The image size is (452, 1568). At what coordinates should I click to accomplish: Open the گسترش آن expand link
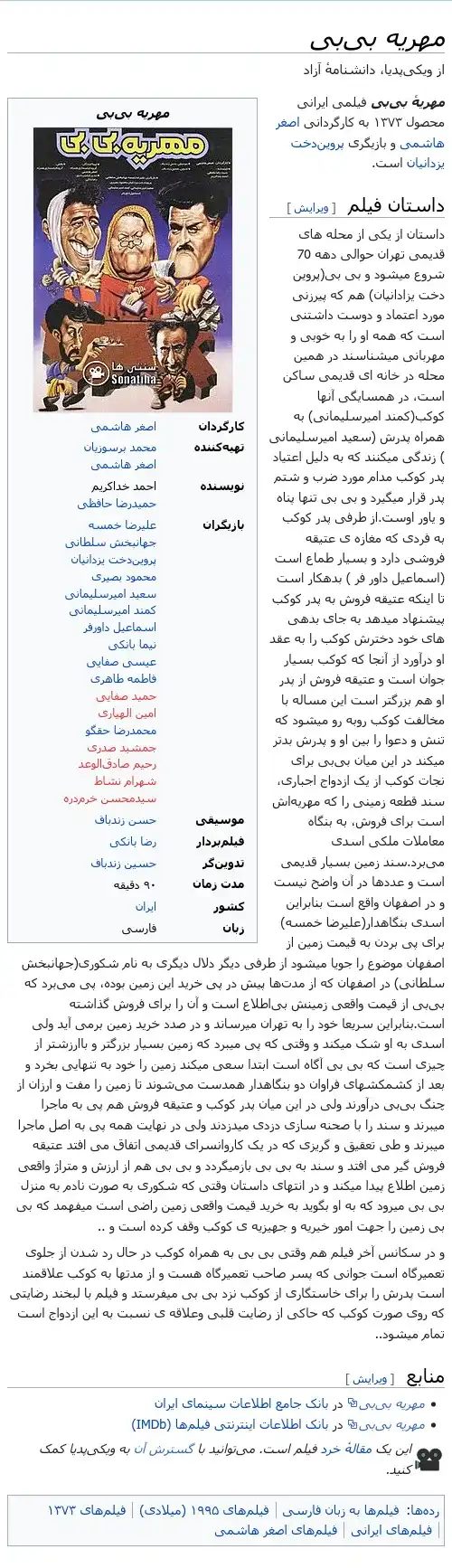tap(165, 1449)
